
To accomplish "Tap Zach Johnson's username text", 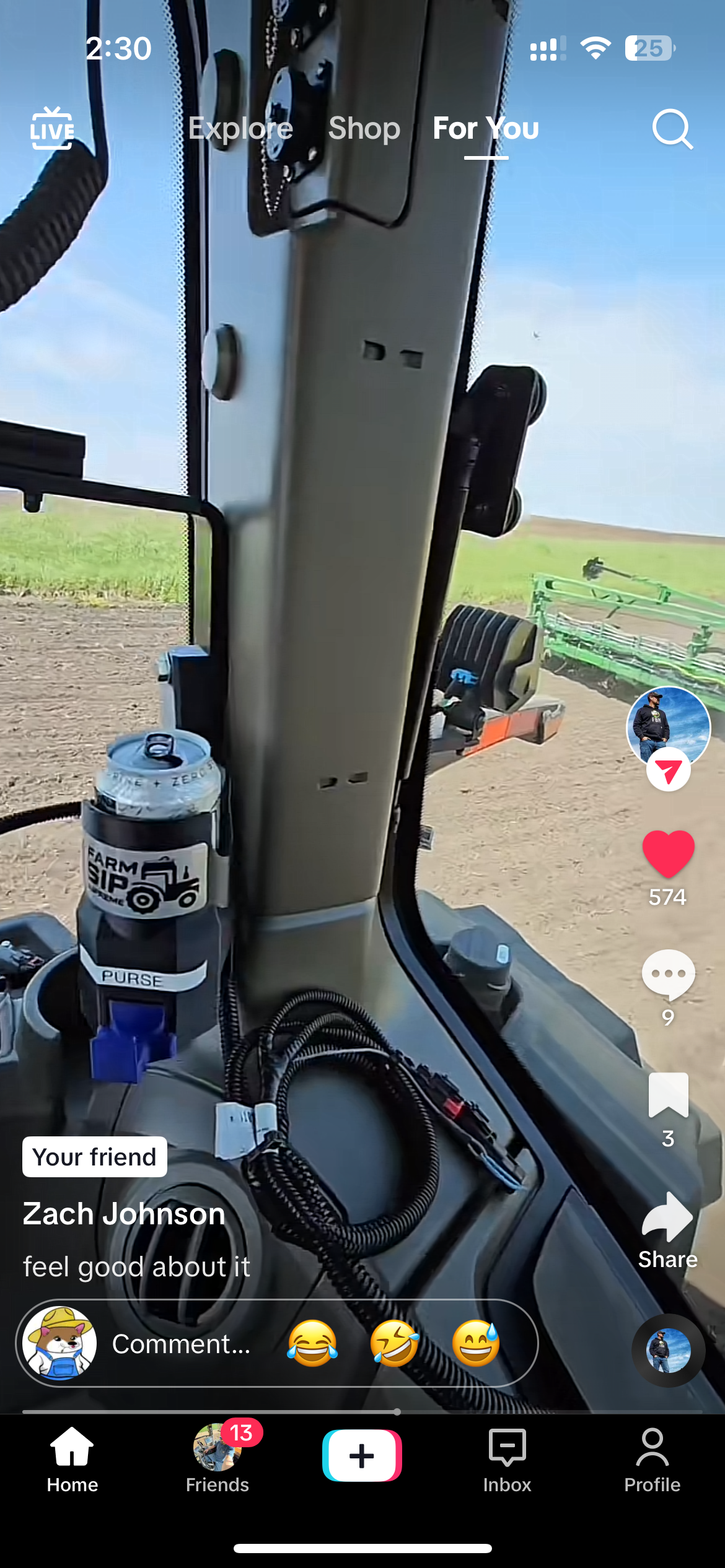I will pyautogui.click(x=123, y=1213).
